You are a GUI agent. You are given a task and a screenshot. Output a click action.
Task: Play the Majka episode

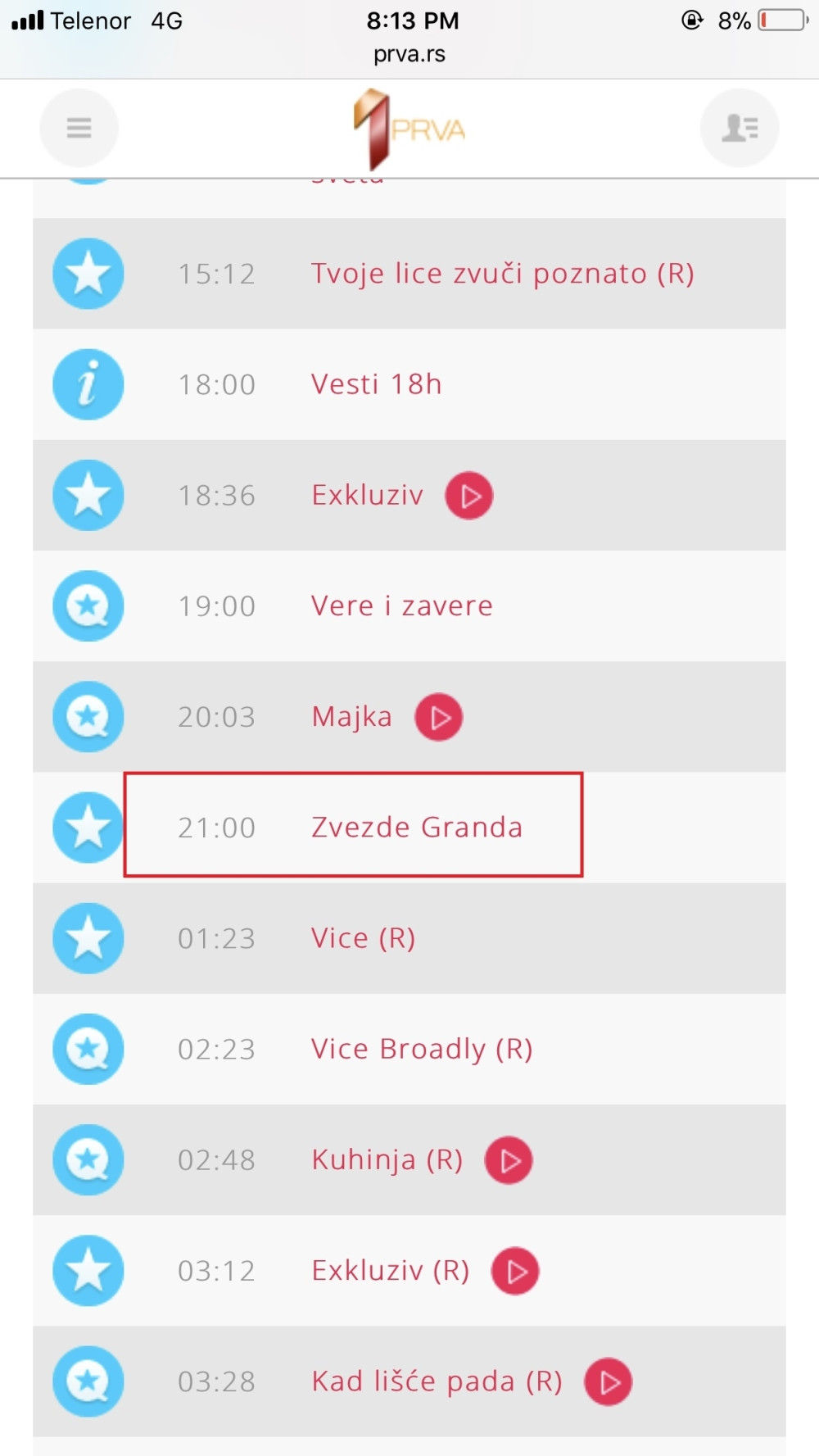438,716
